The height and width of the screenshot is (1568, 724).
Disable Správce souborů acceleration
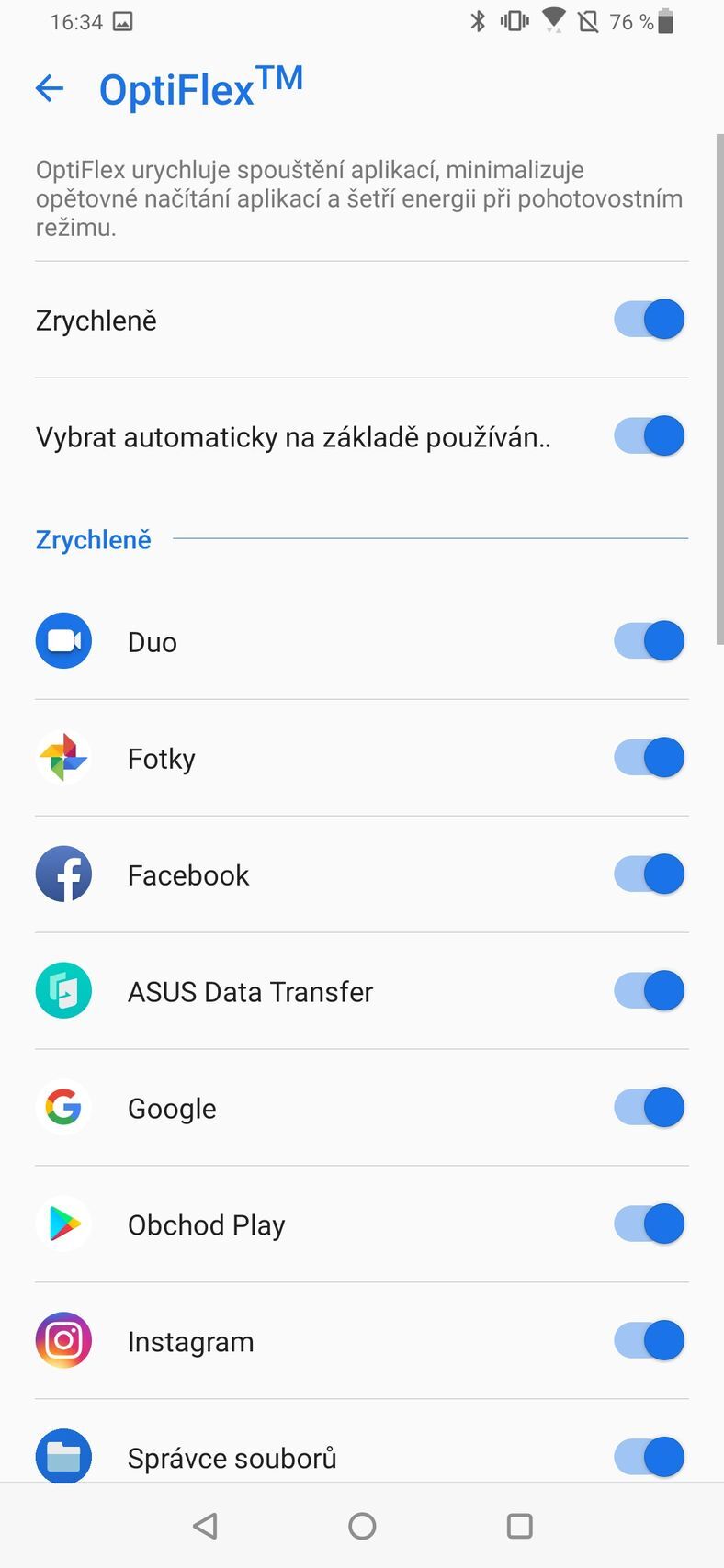[649, 1457]
